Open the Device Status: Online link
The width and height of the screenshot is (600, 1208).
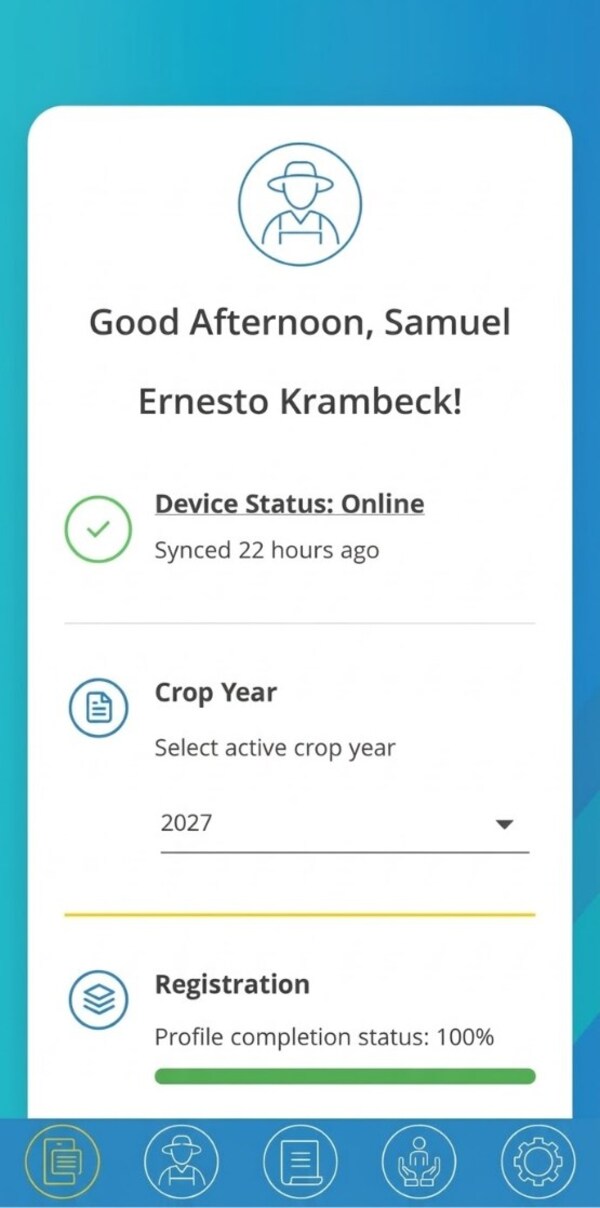click(x=289, y=504)
